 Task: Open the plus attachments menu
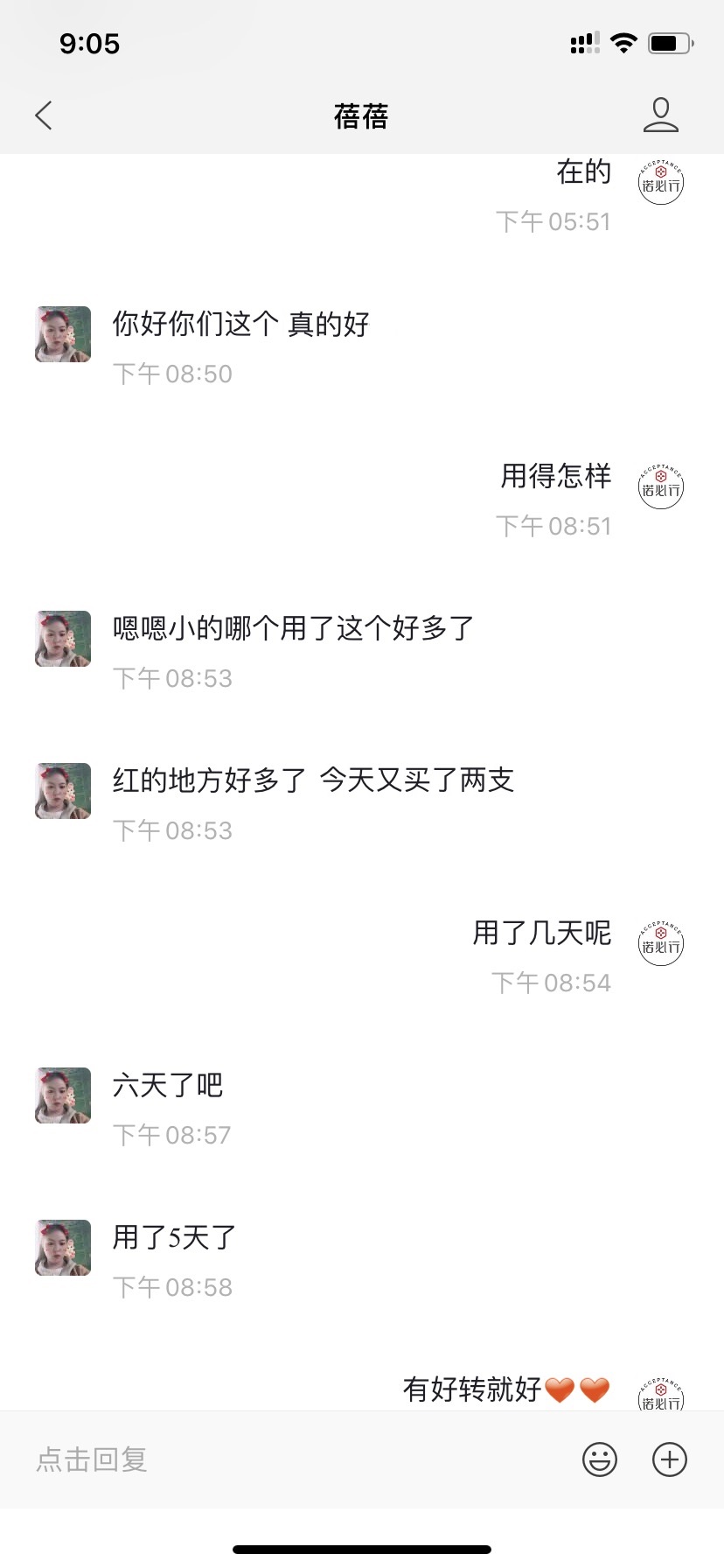(670, 1459)
